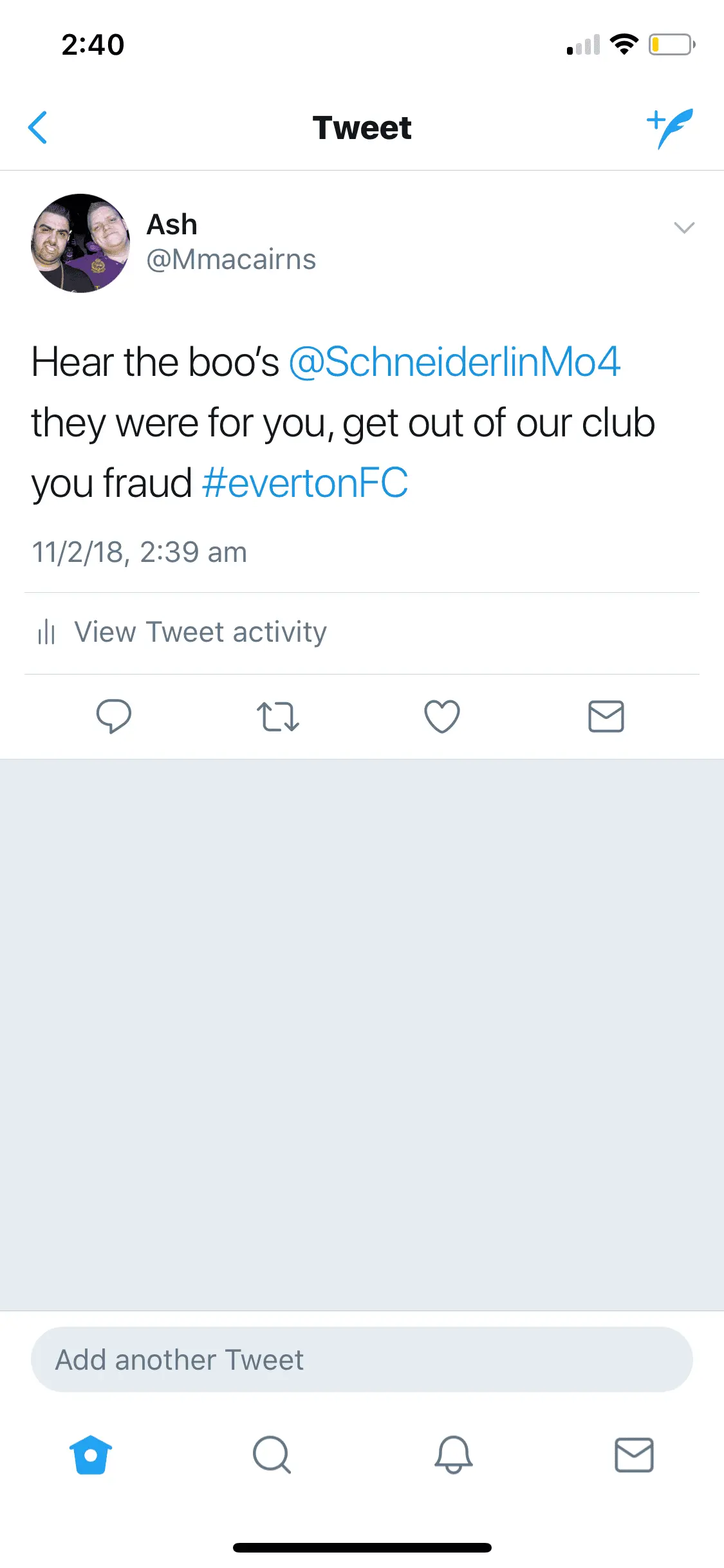The image size is (724, 1568).
Task: Like Ash's tweet
Action: coord(442,716)
